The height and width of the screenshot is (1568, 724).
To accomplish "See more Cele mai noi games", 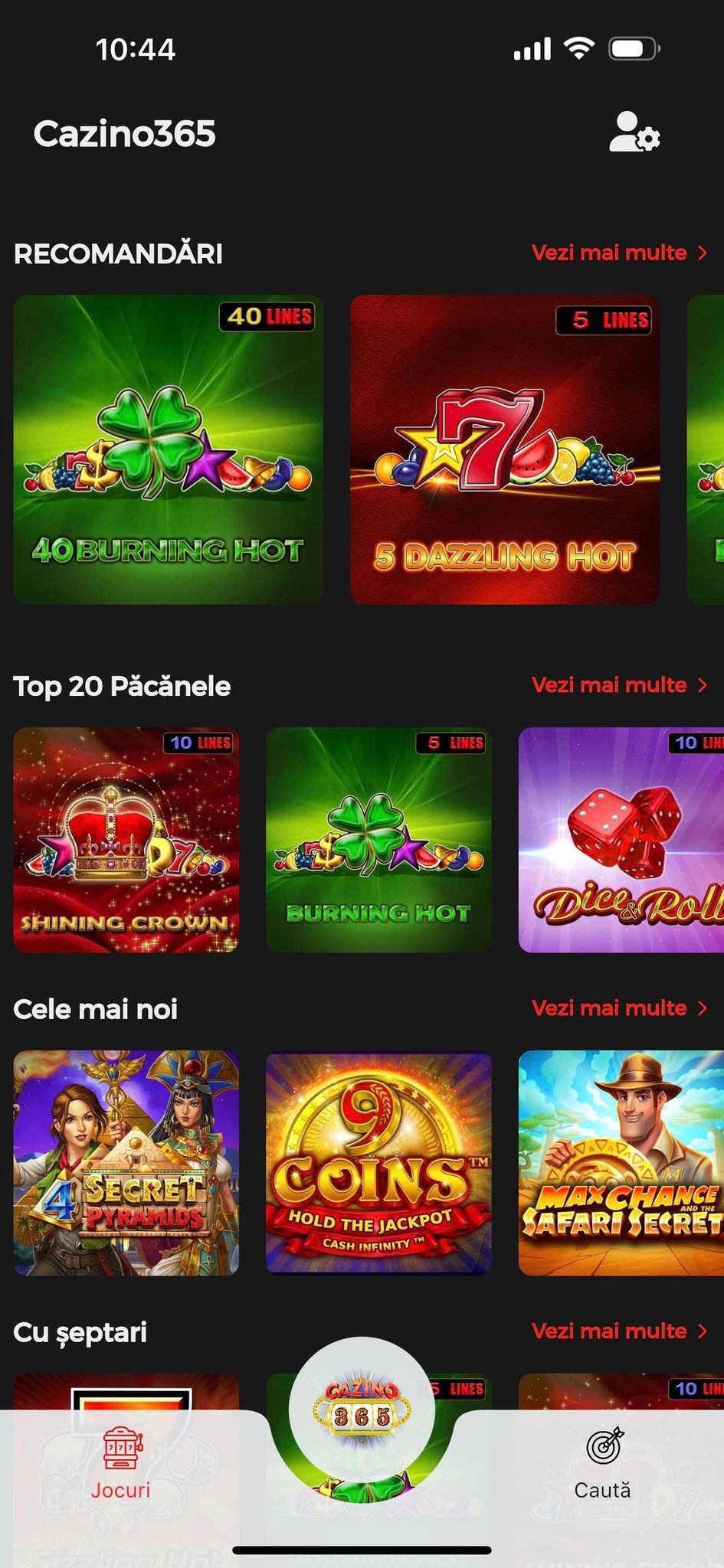I will 619,1008.
